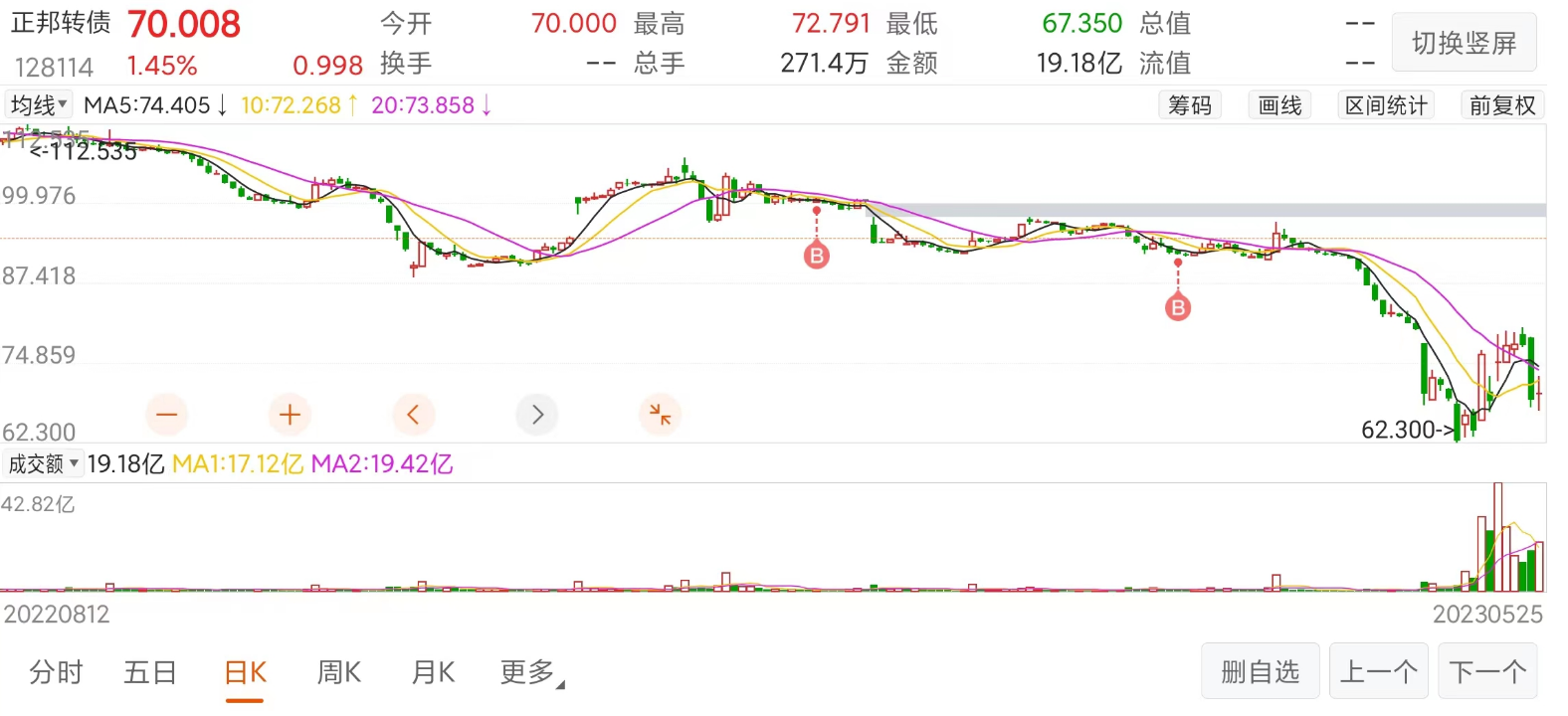Go to the next stock with 下一个
The width and height of the screenshot is (1568, 716).
pos(1486,671)
